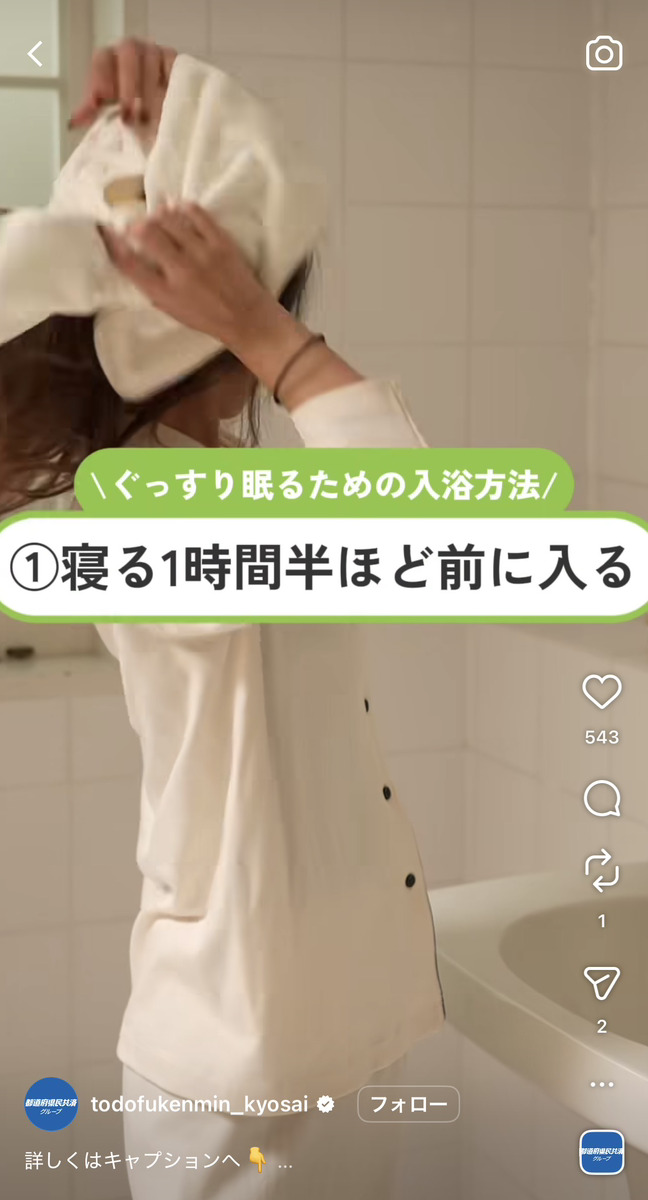Image resolution: width=648 pixels, height=1200 pixels.
Task: Like this reel with the heart icon
Action: [602, 692]
